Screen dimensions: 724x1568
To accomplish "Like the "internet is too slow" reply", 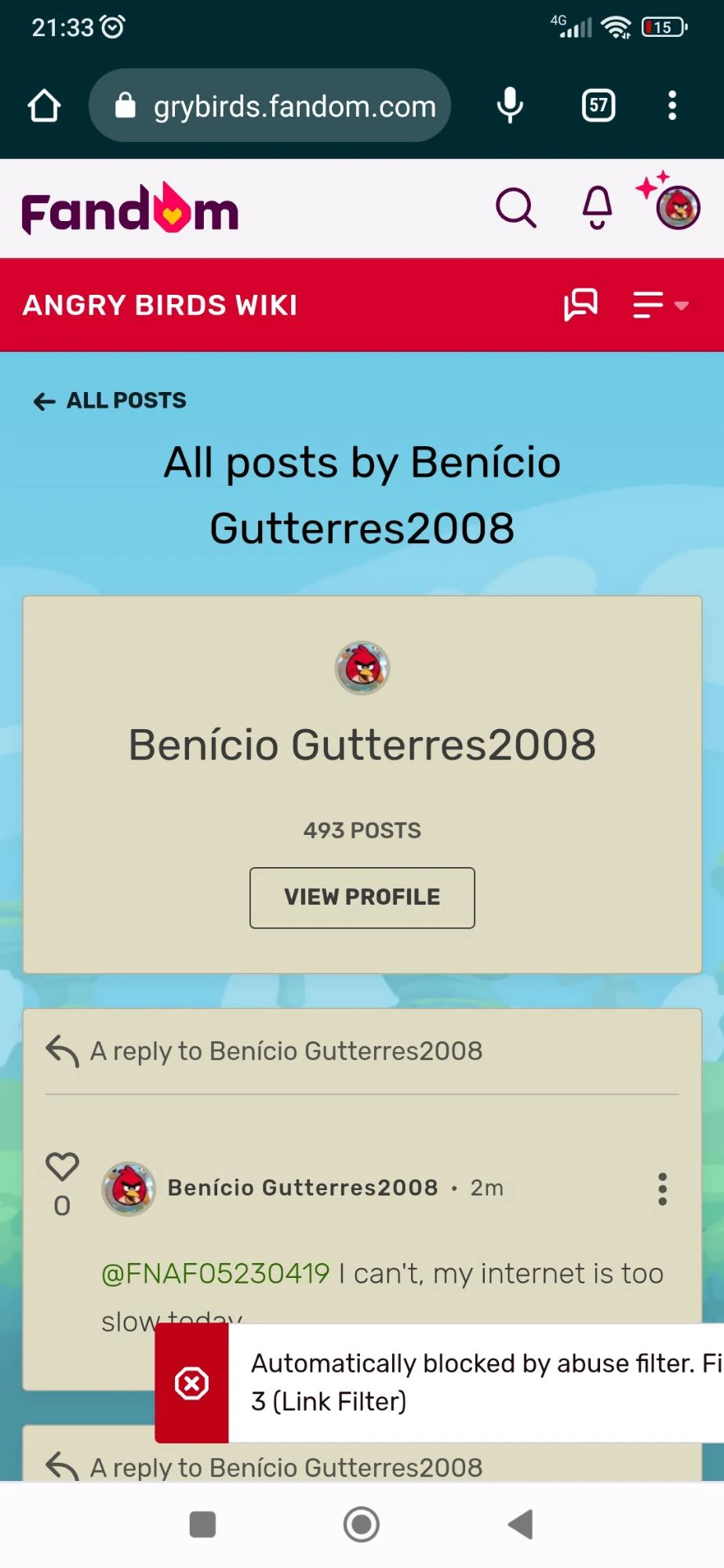I will coord(62,1167).
